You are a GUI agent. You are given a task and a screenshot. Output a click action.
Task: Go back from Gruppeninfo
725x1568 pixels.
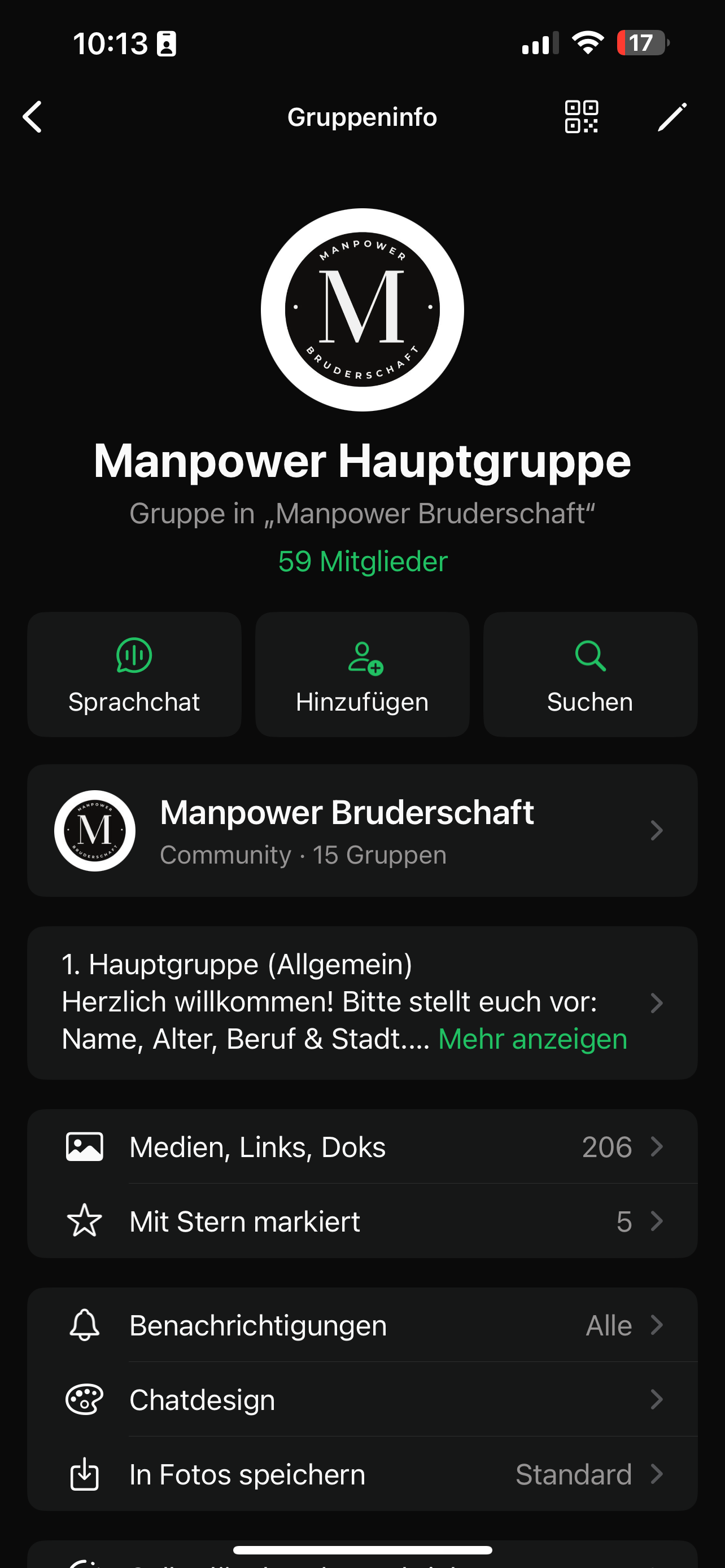(33, 117)
